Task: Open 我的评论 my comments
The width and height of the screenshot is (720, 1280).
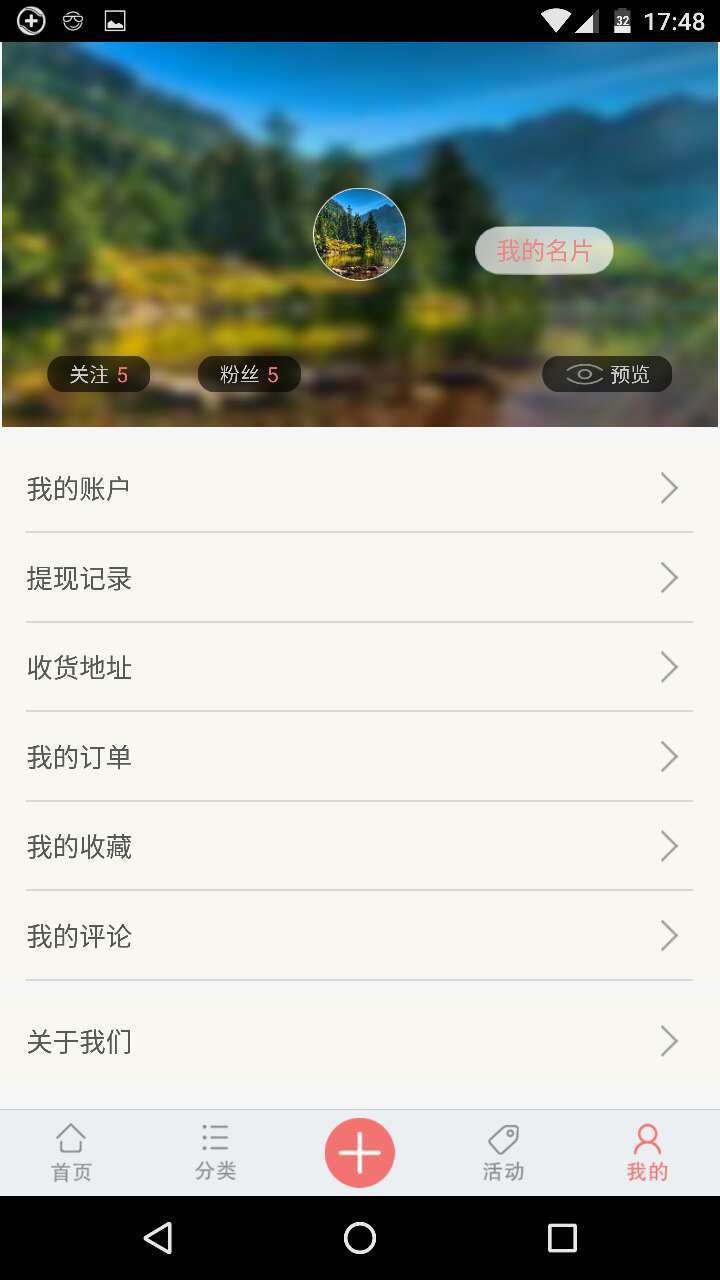Action: click(359, 936)
